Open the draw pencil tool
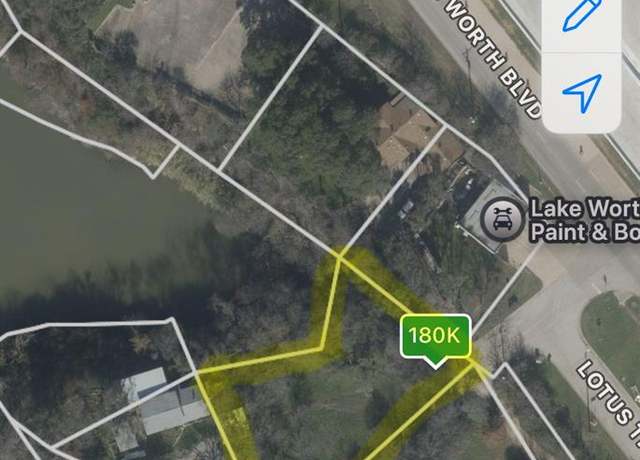Image resolution: width=640 pixels, height=460 pixels. pos(580,17)
